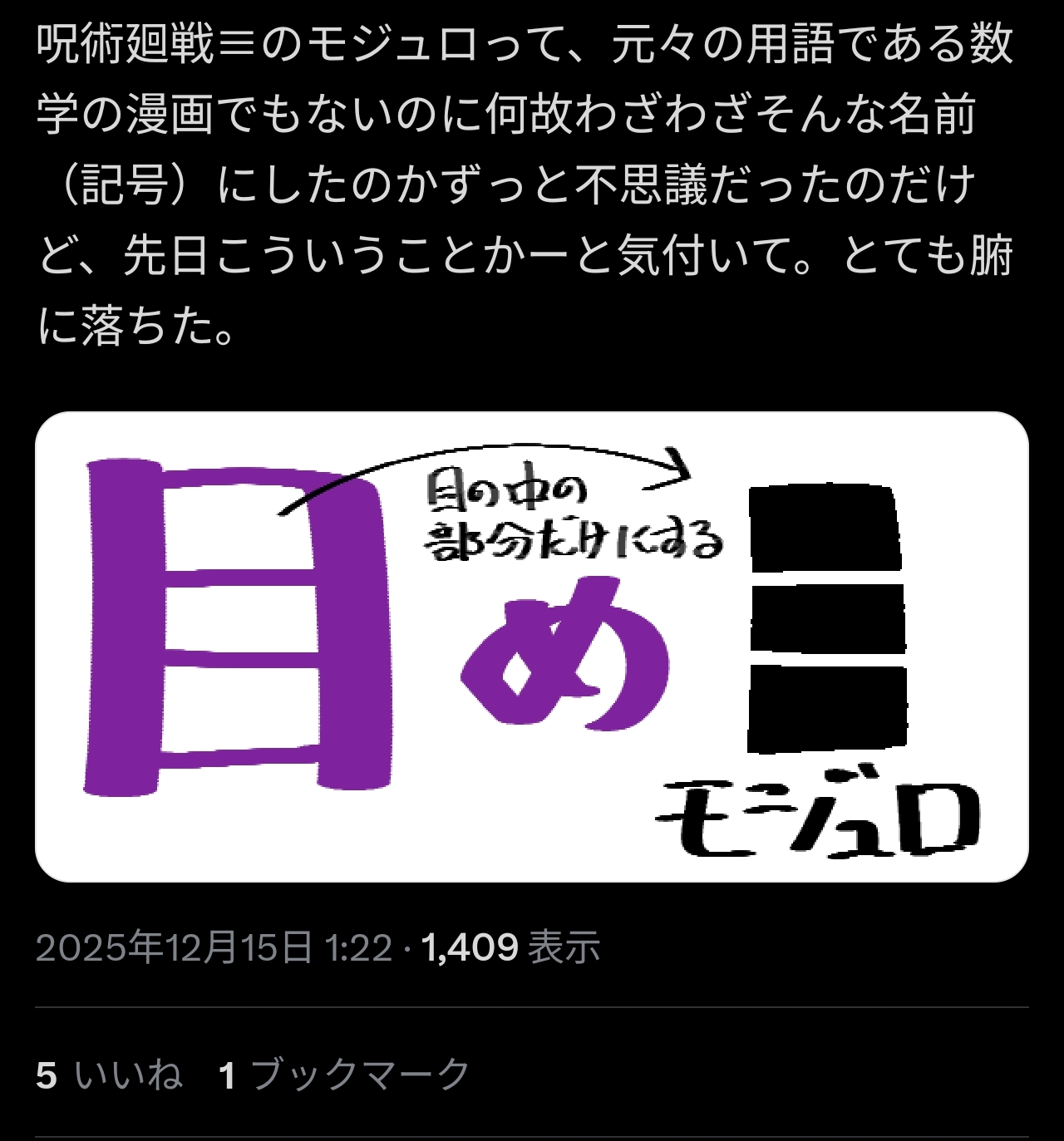
Task: Open the attached 目 illustration image
Action: pyautogui.click(x=532, y=647)
